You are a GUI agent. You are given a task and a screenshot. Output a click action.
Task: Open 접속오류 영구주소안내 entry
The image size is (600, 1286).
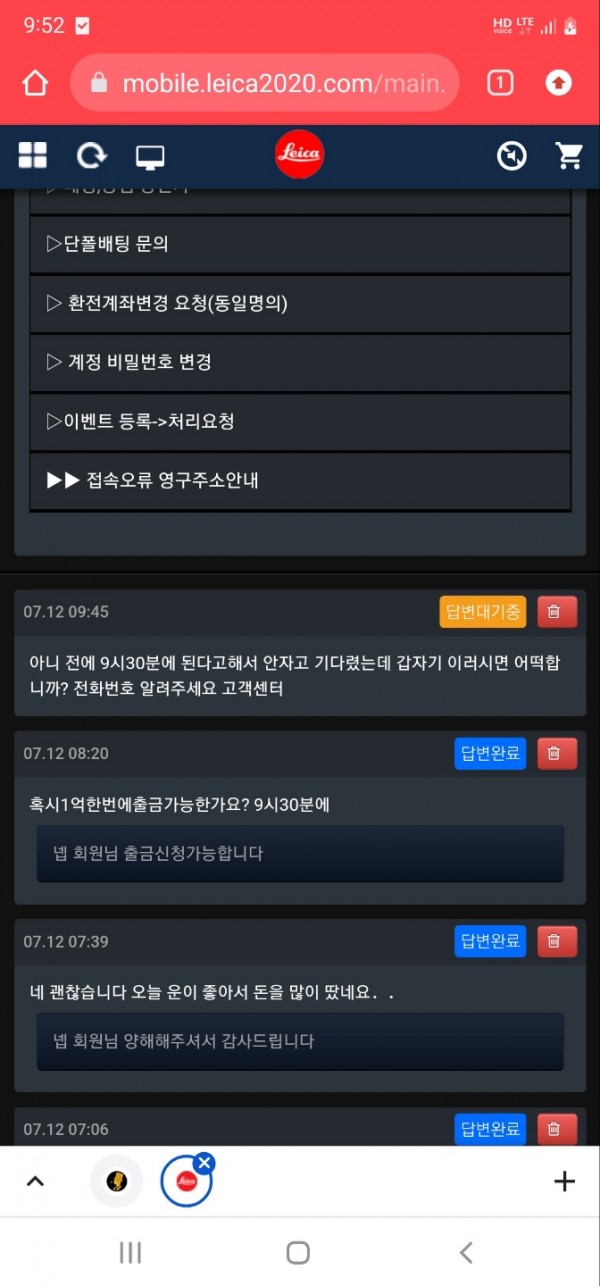tap(300, 480)
